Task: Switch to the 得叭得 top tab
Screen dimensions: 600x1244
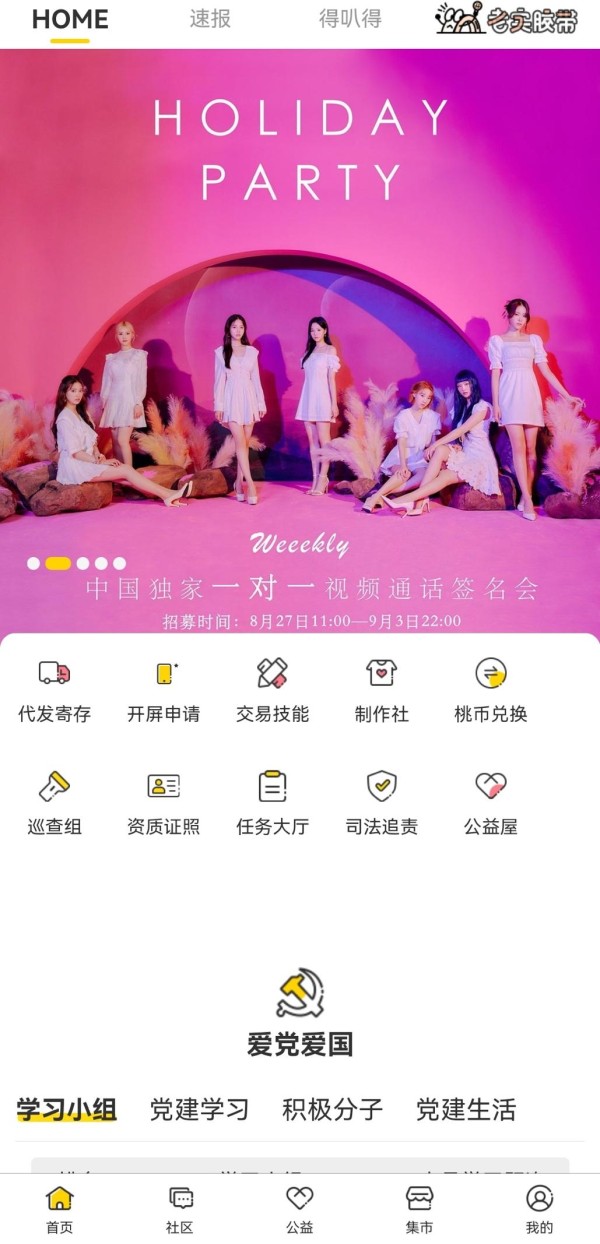Action: [x=349, y=19]
